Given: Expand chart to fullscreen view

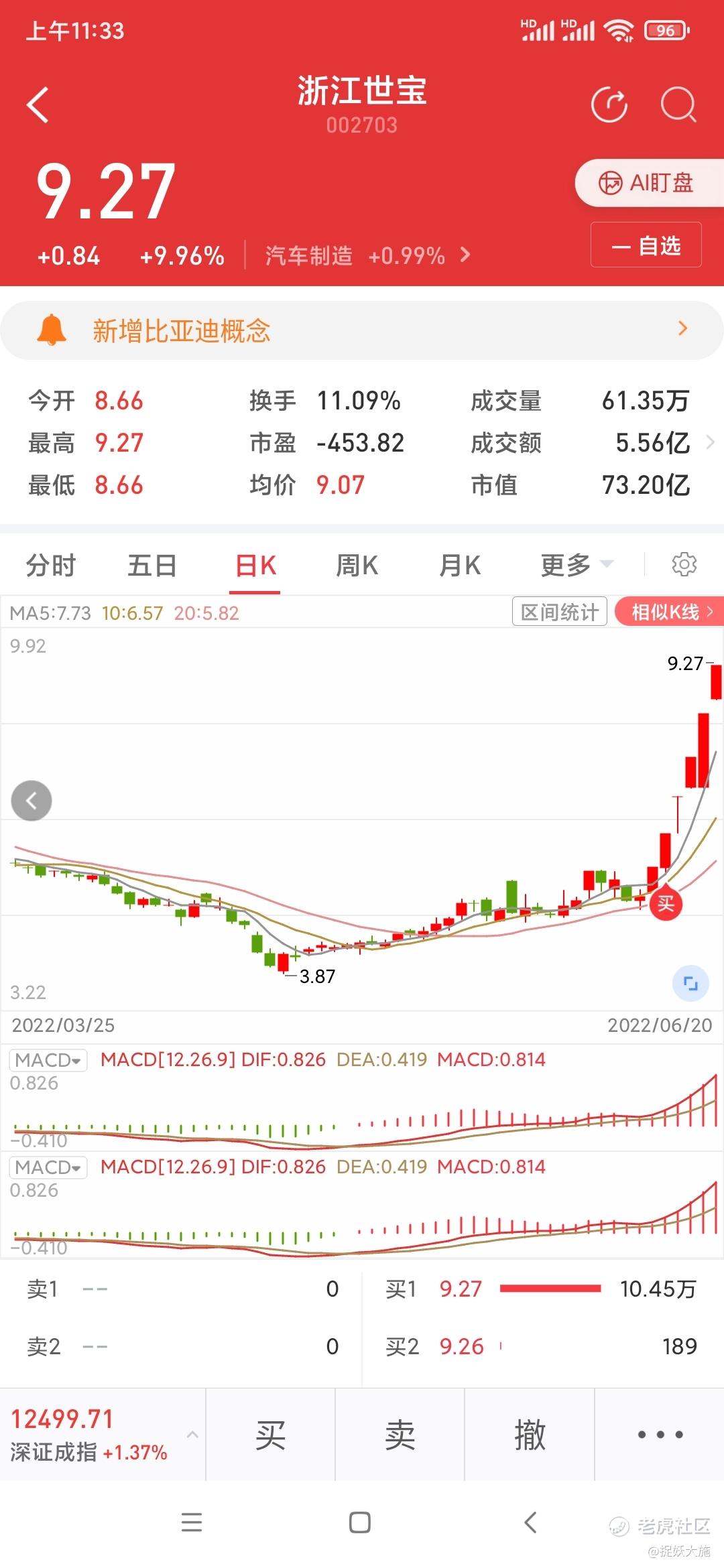Looking at the screenshot, I should coord(690,984).
